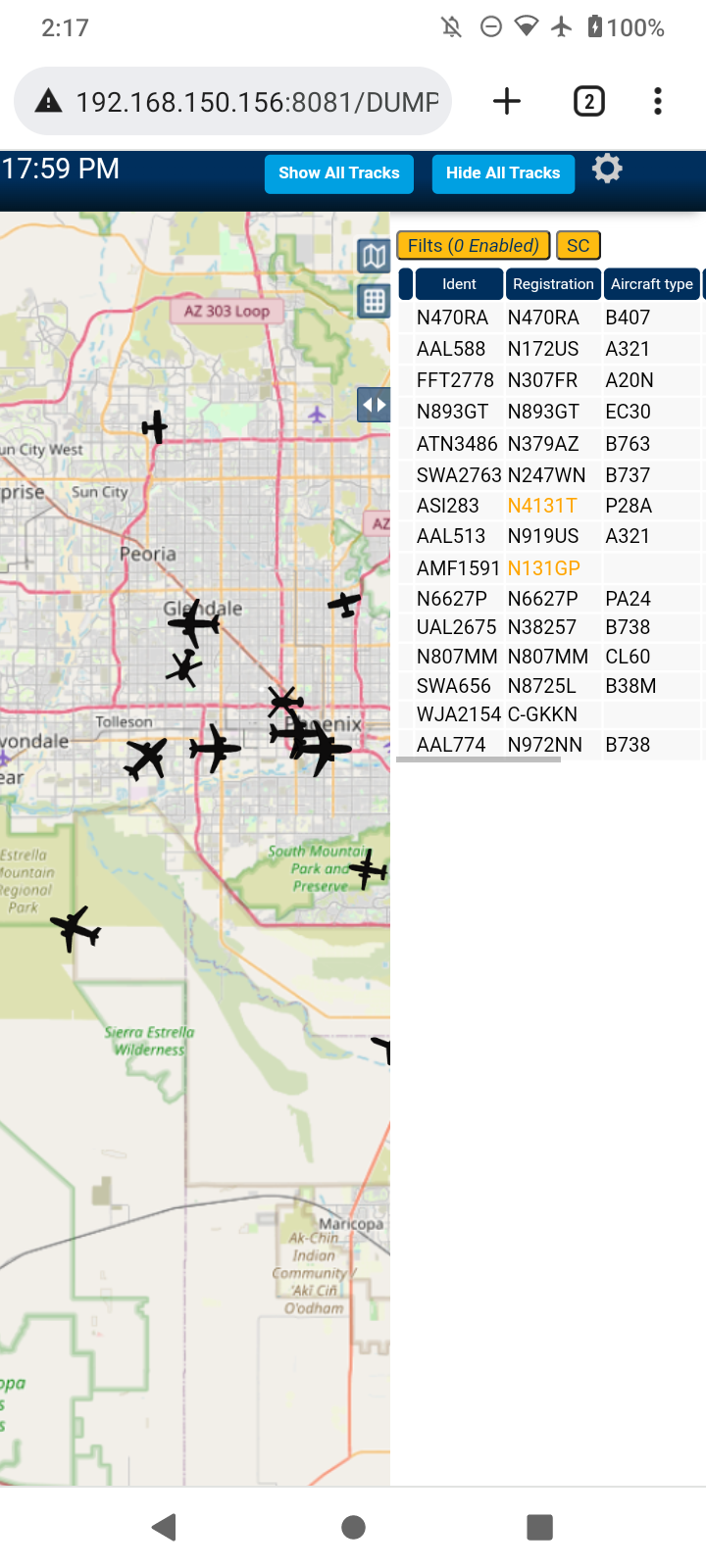This screenshot has height=1568, width=706.
Task: Open the map layers icon
Action: click(x=374, y=257)
